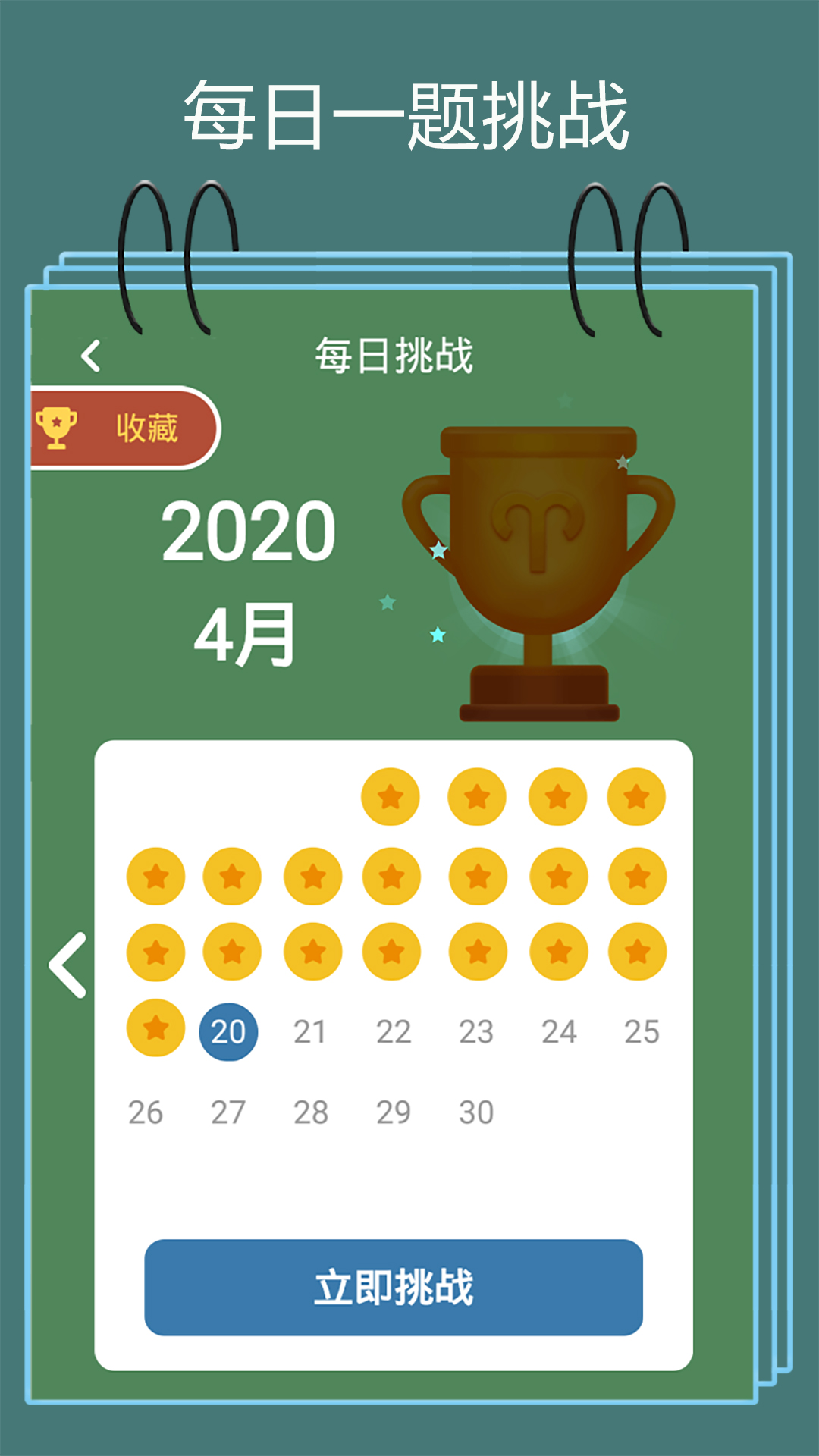Select April 30, the last day
This screenshot has height=1456, width=819.
pos(474,1111)
